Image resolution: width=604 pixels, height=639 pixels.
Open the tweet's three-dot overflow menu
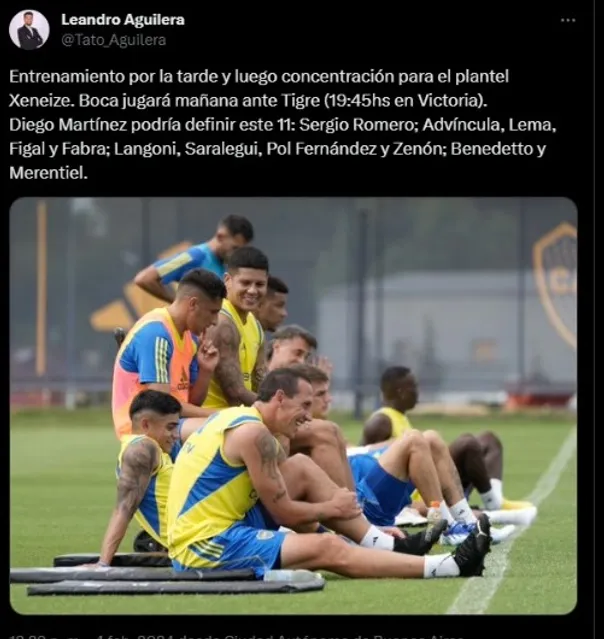tap(568, 20)
